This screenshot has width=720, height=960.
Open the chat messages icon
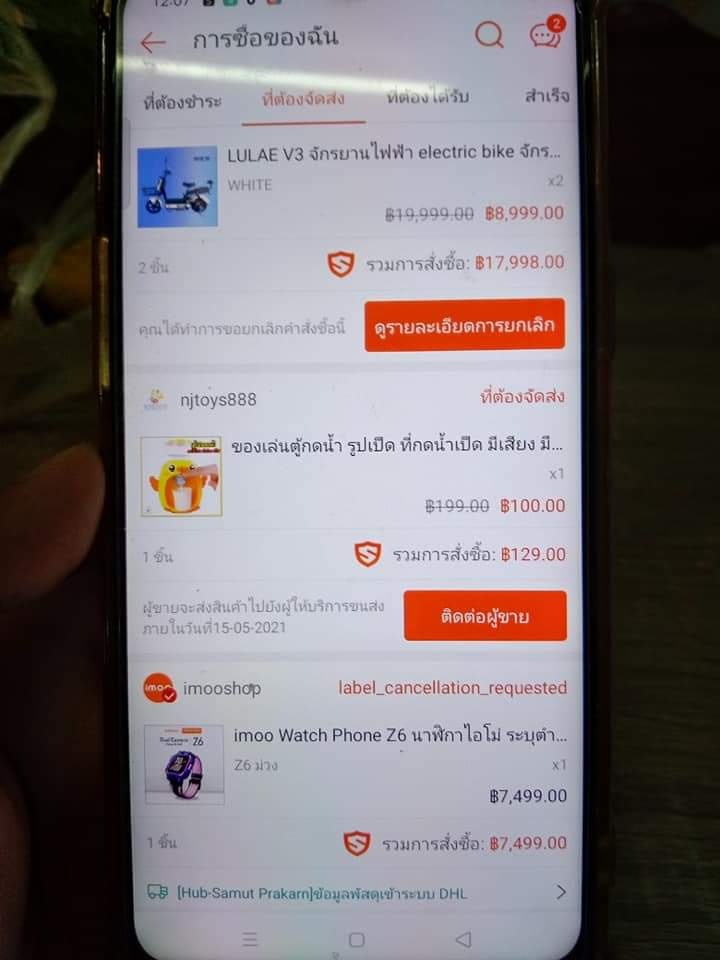point(545,36)
